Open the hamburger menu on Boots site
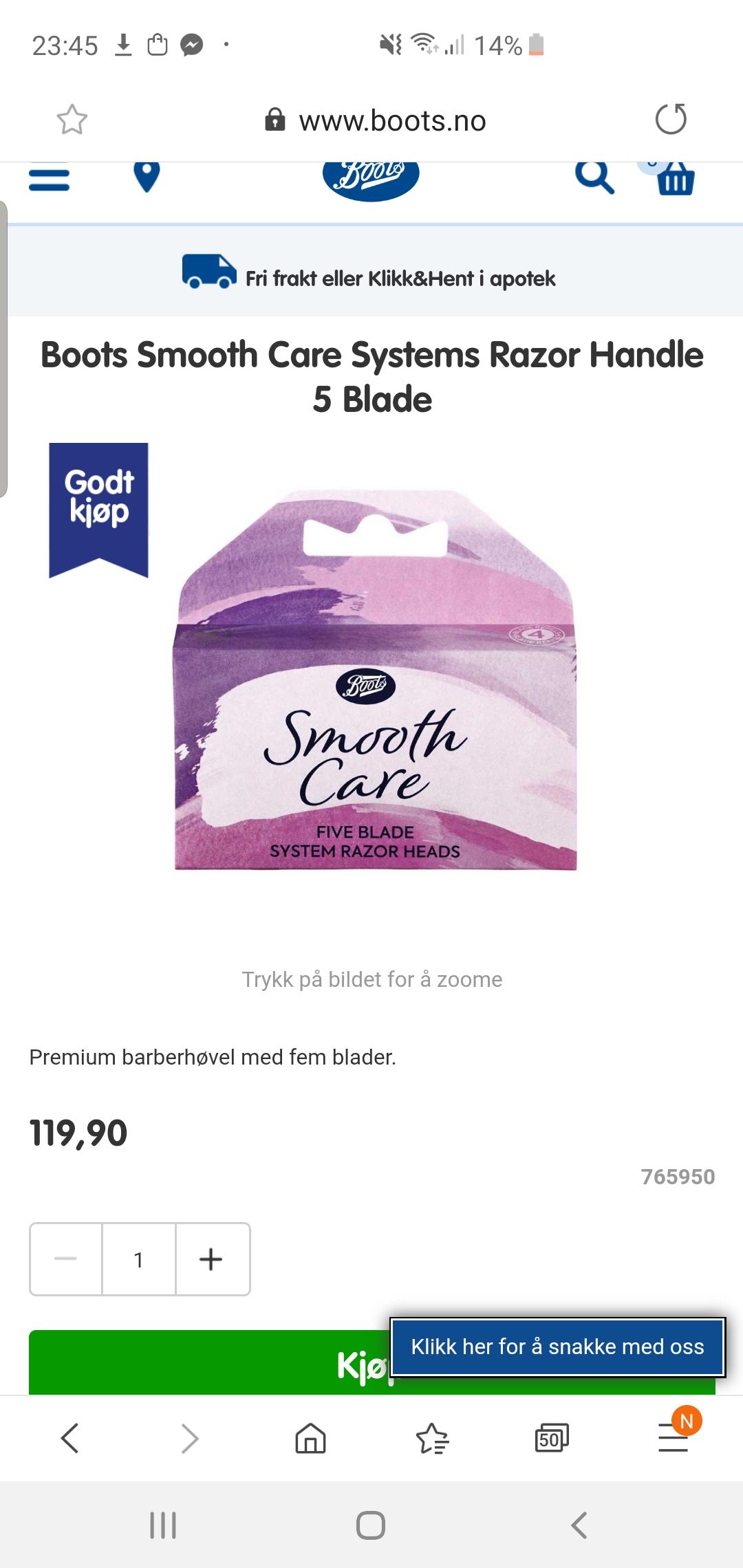Screen dimensions: 743x1568 click(49, 177)
